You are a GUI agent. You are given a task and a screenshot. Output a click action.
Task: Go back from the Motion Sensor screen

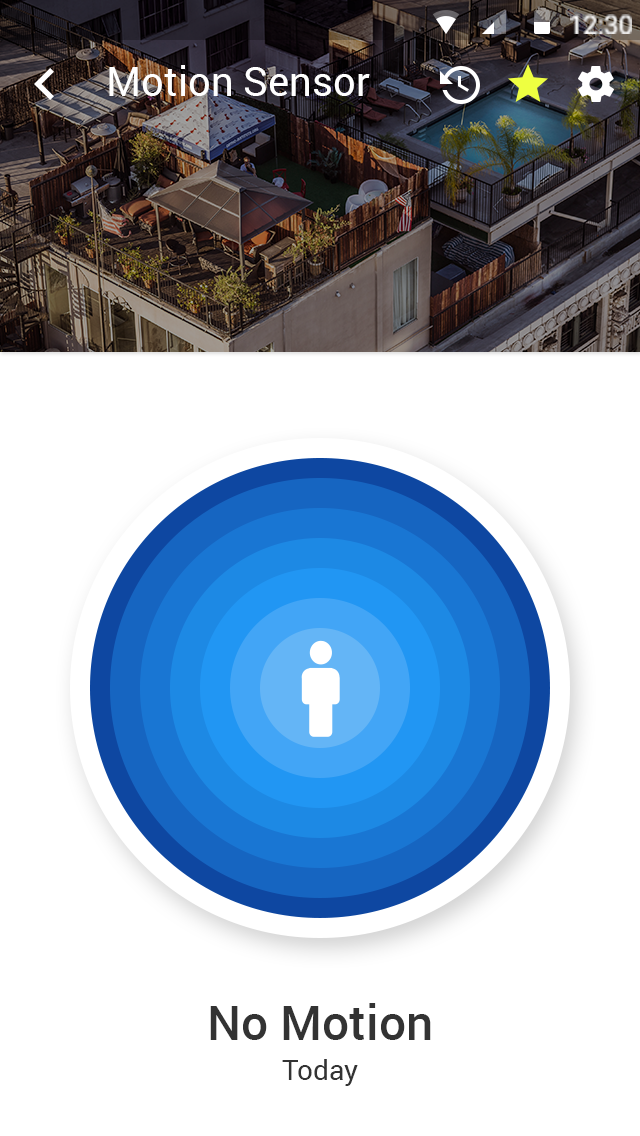(45, 84)
